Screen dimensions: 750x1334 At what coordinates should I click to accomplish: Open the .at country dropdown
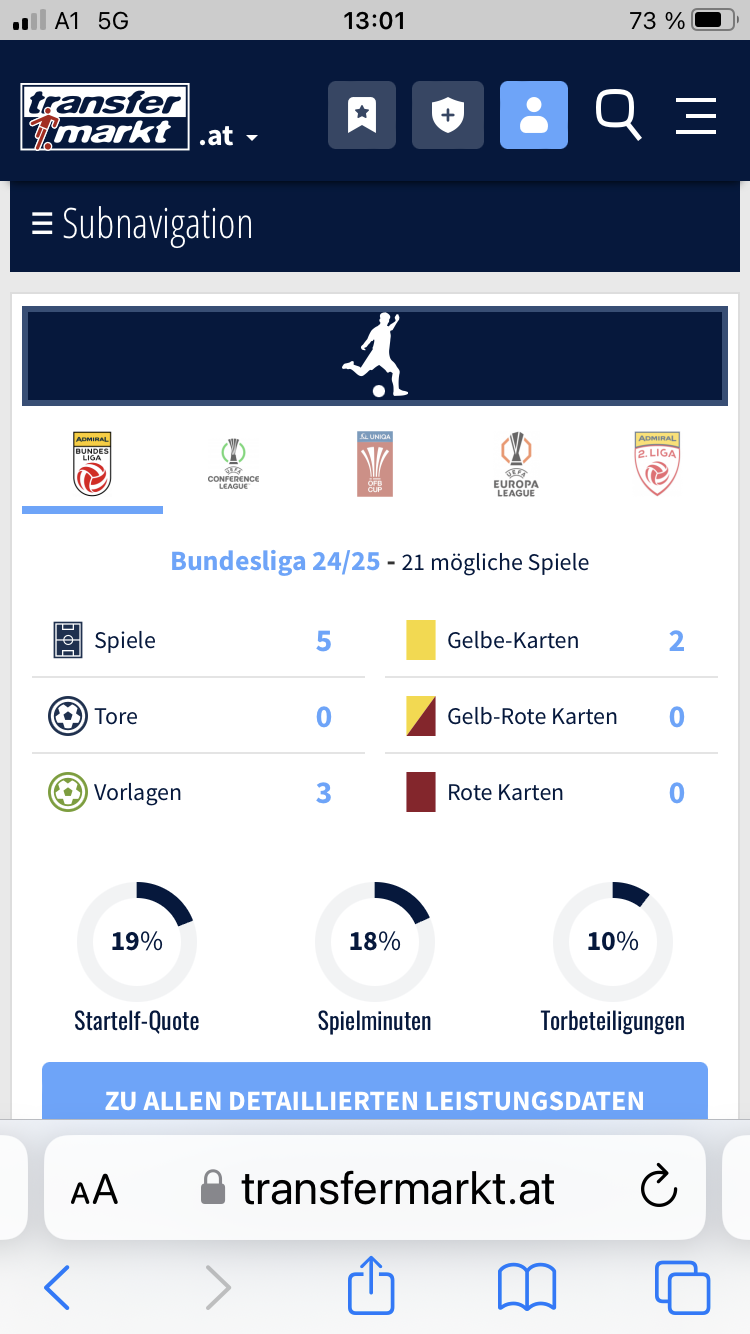coord(228,136)
